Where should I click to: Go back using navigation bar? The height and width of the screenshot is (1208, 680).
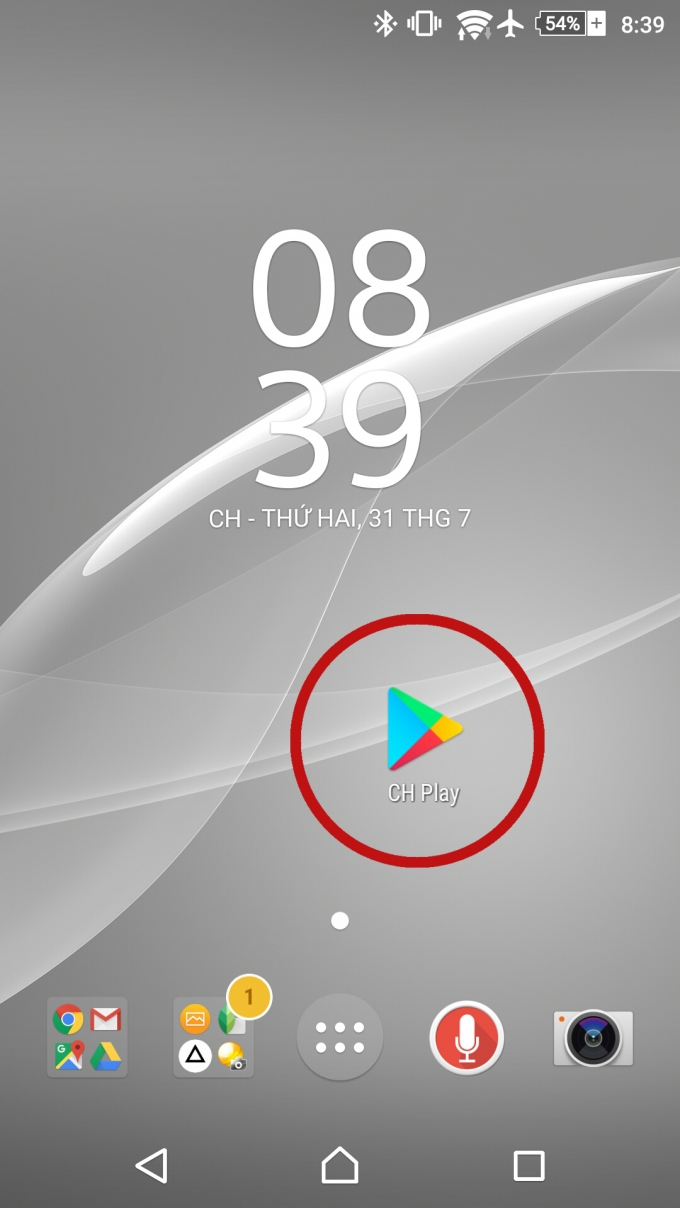click(x=152, y=1165)
